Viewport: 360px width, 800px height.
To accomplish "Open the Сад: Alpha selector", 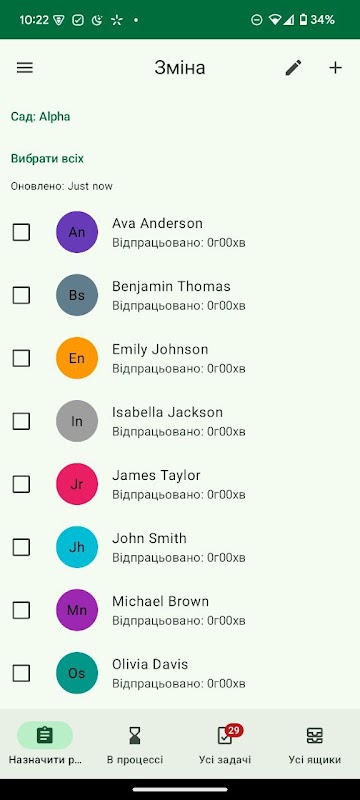I will point(40,117).
